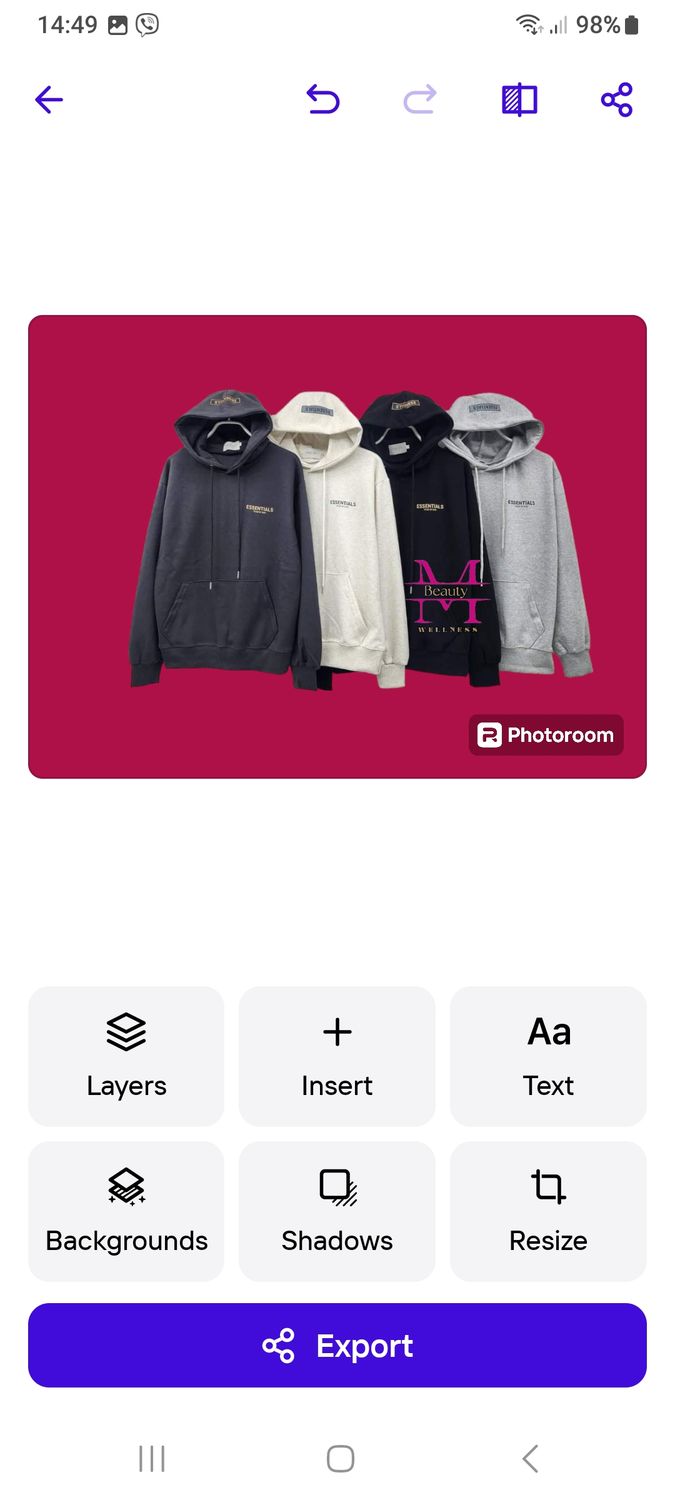675x1500 pixels.
Task: Add Text to the design
Action: (x=548, y=1056)
